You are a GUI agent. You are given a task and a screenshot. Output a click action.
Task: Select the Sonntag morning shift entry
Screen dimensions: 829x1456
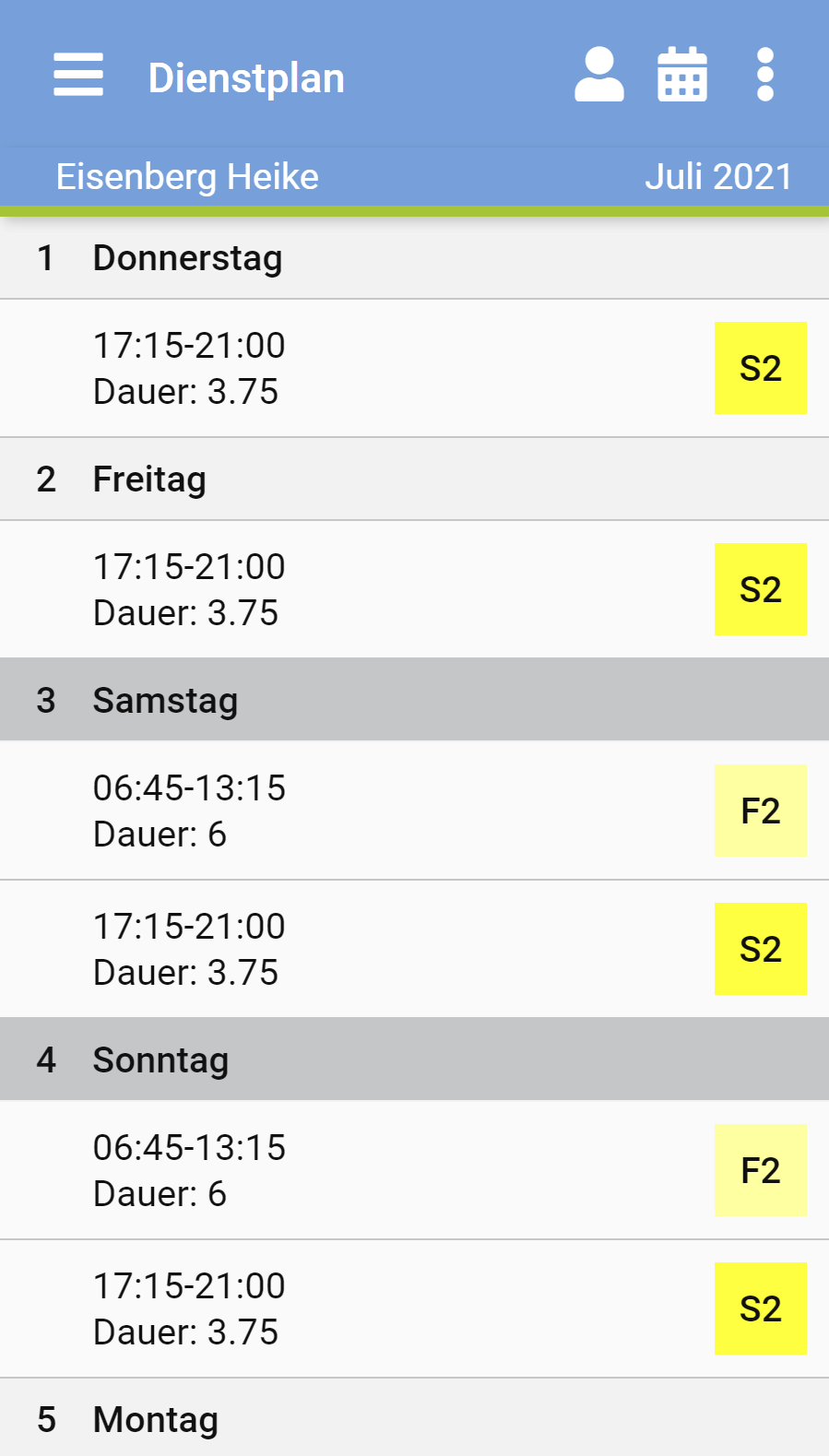(x=191, y=1147)
